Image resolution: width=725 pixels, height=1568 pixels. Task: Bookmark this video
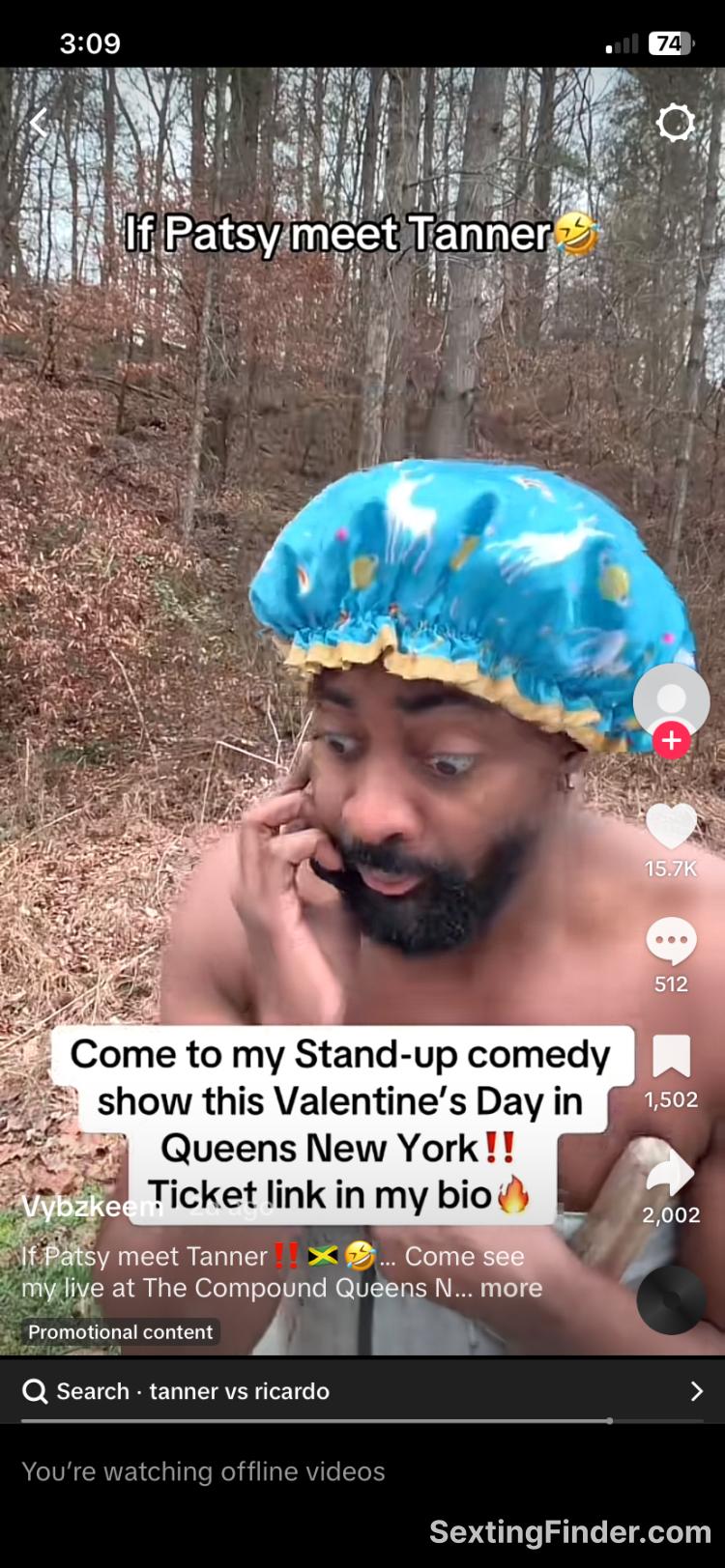671,1057
